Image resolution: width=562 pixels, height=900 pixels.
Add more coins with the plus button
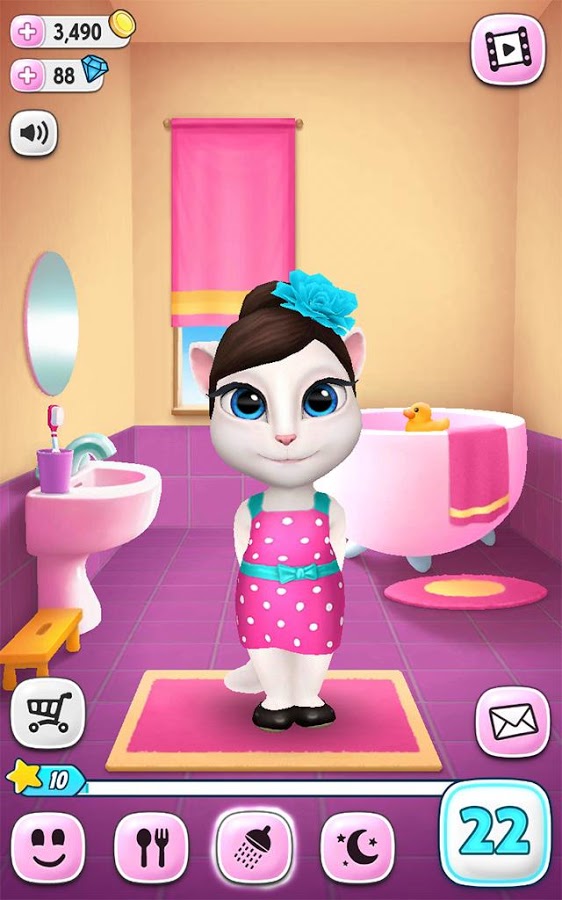tap(27, 33)
